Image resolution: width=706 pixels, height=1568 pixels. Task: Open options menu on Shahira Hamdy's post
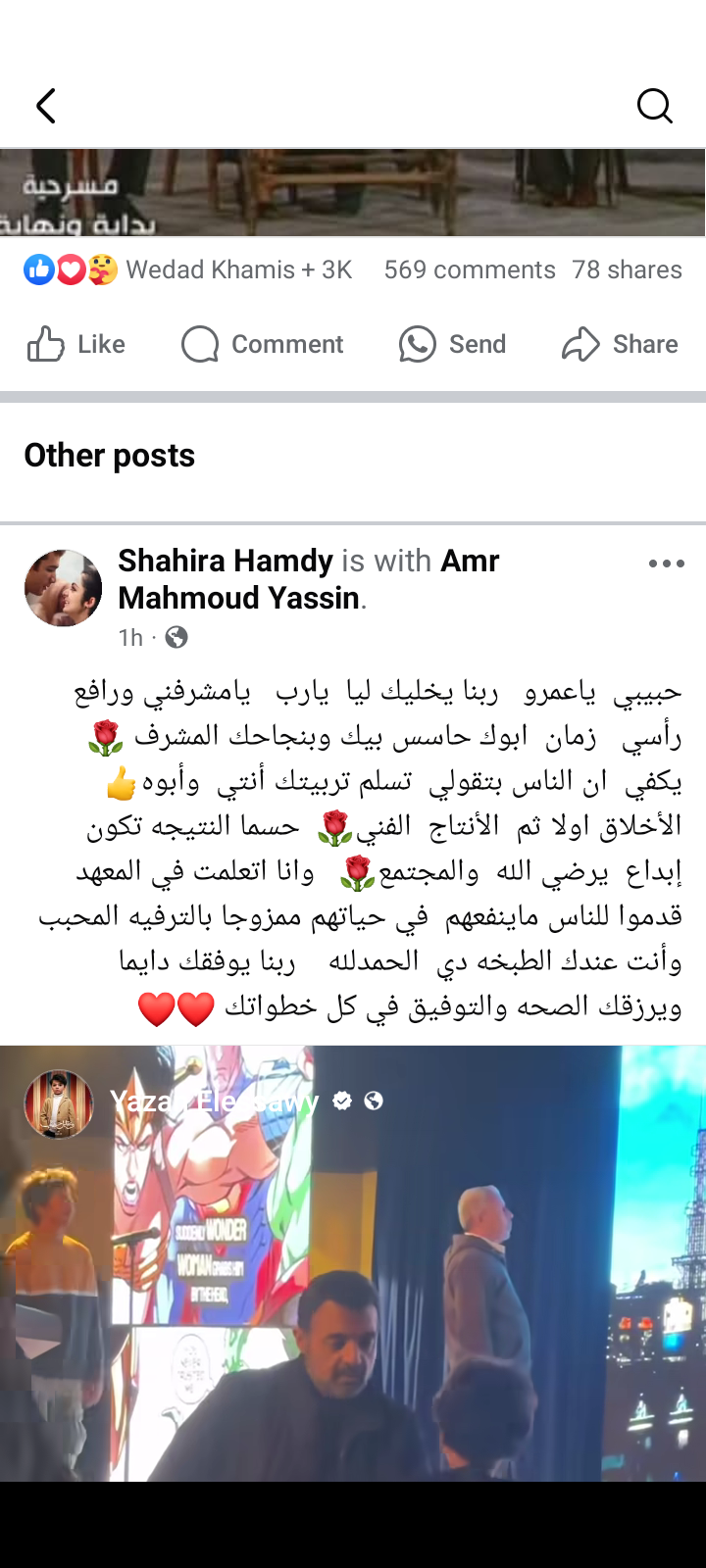point(666,563)
